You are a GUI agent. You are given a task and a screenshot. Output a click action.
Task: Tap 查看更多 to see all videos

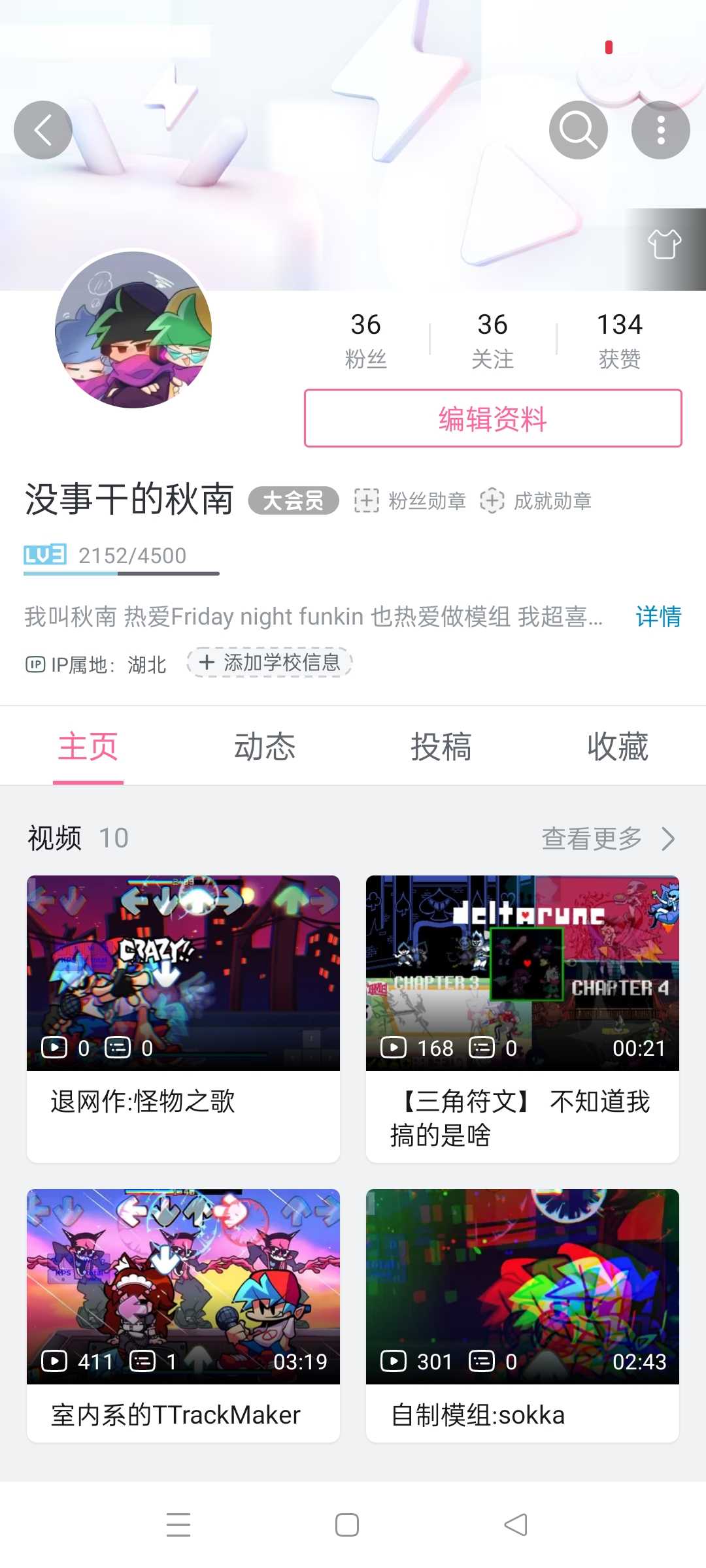click(608, 838)
